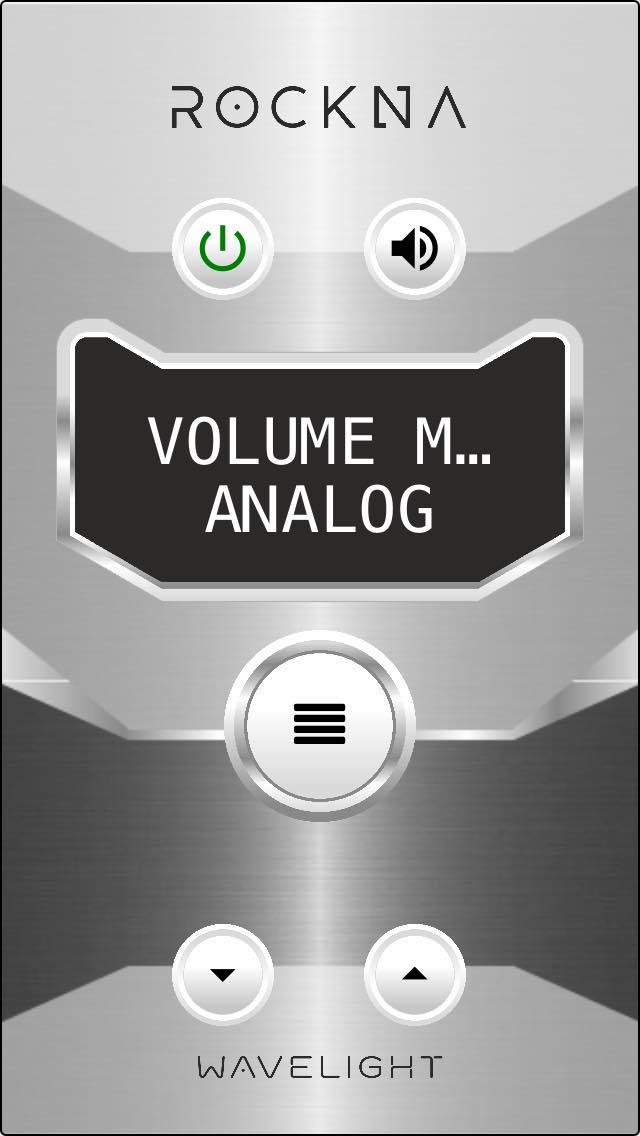
Task: Tap the down arrow button
Action: [x=222, y=975]
